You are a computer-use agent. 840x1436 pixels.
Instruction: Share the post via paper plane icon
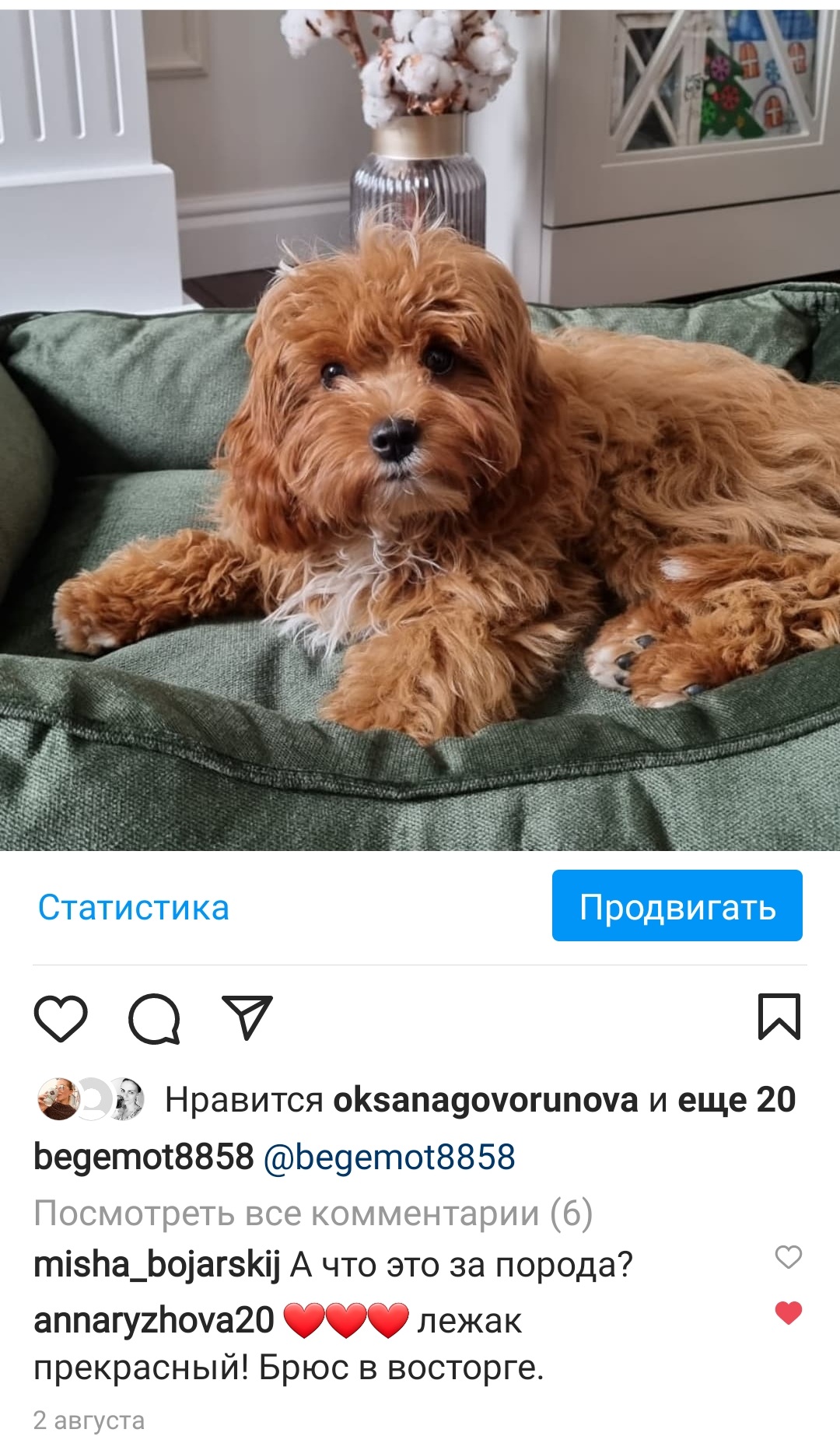pos(247,1017)
